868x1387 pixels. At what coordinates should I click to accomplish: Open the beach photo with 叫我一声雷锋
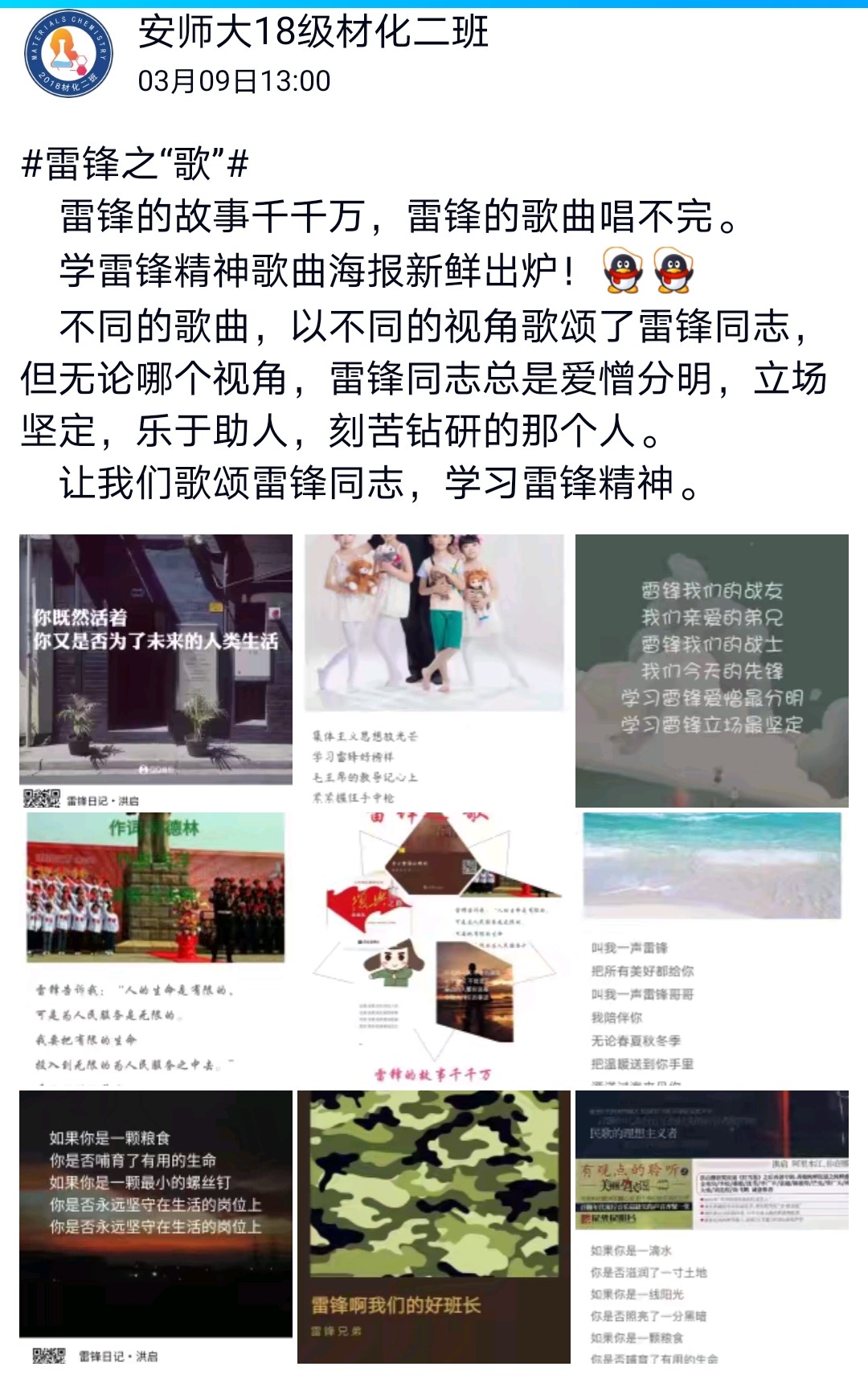coord(712,948)
